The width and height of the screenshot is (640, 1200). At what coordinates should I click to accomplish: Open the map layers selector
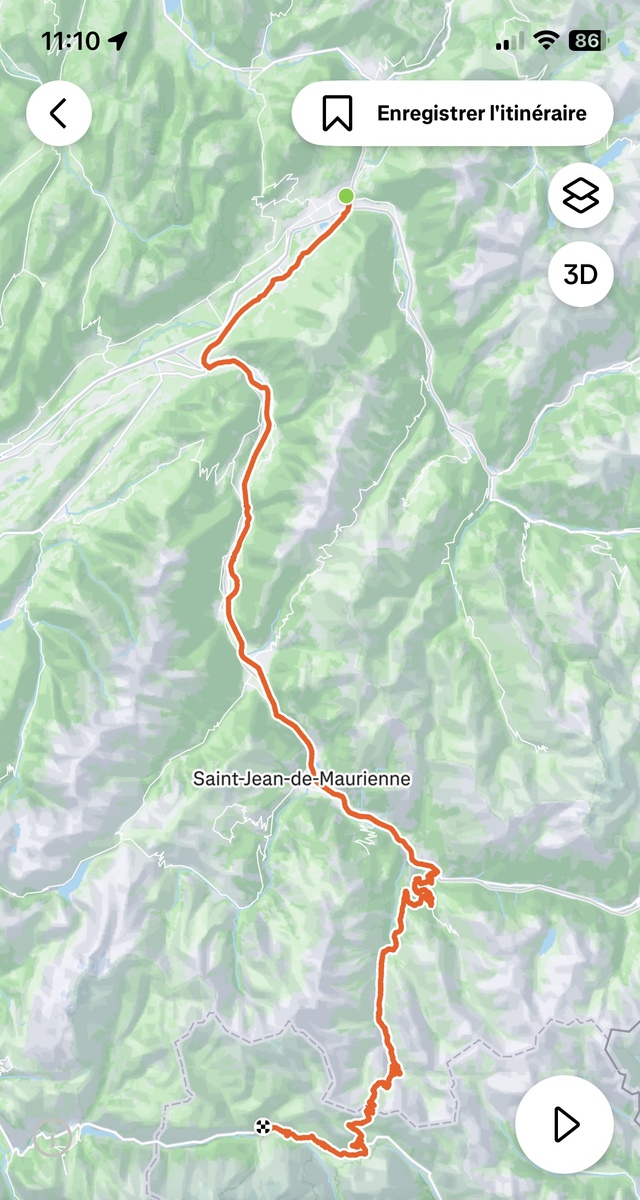click(581, 196)
